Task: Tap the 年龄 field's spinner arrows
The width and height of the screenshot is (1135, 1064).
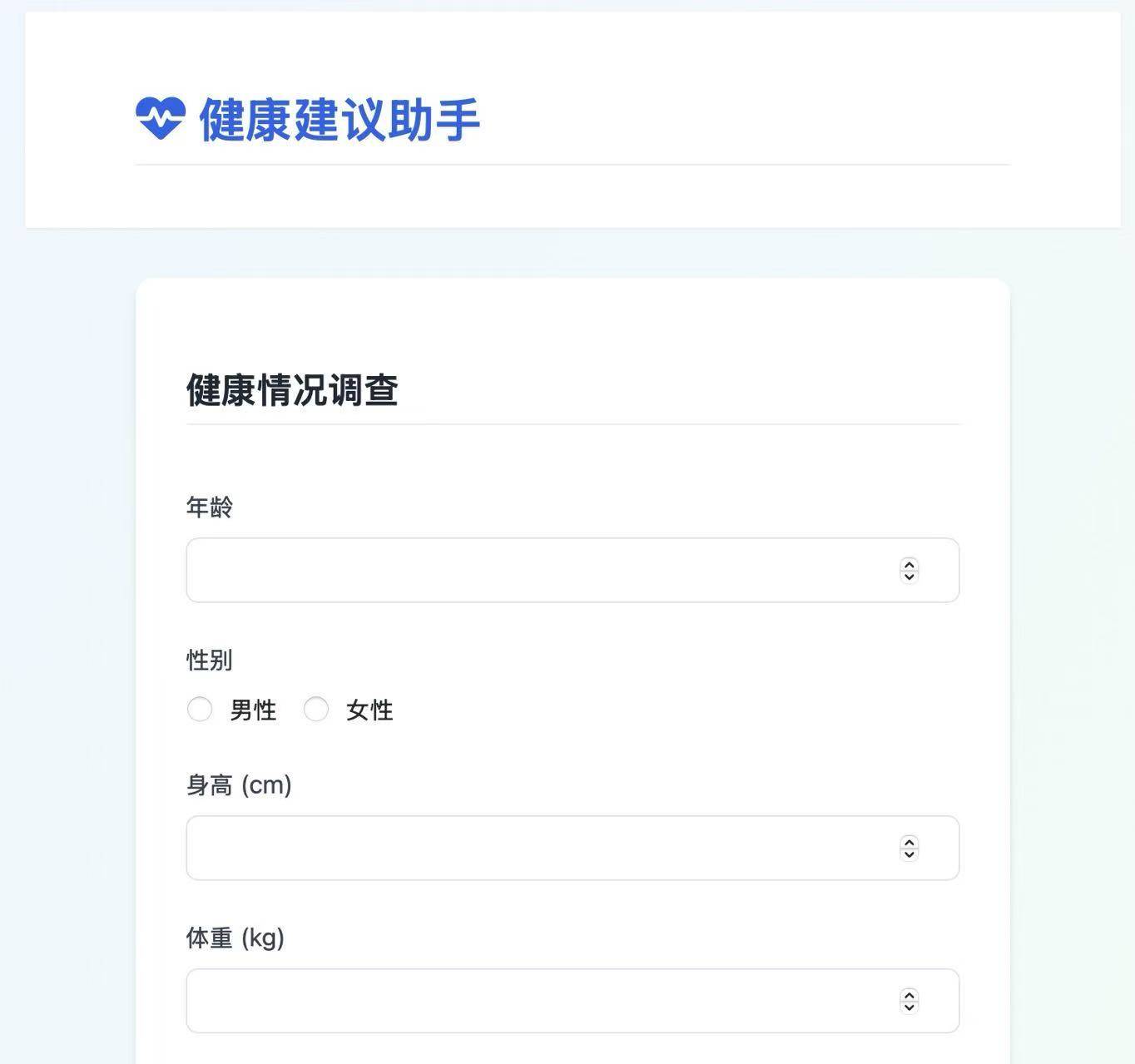Action: [909, 570]
